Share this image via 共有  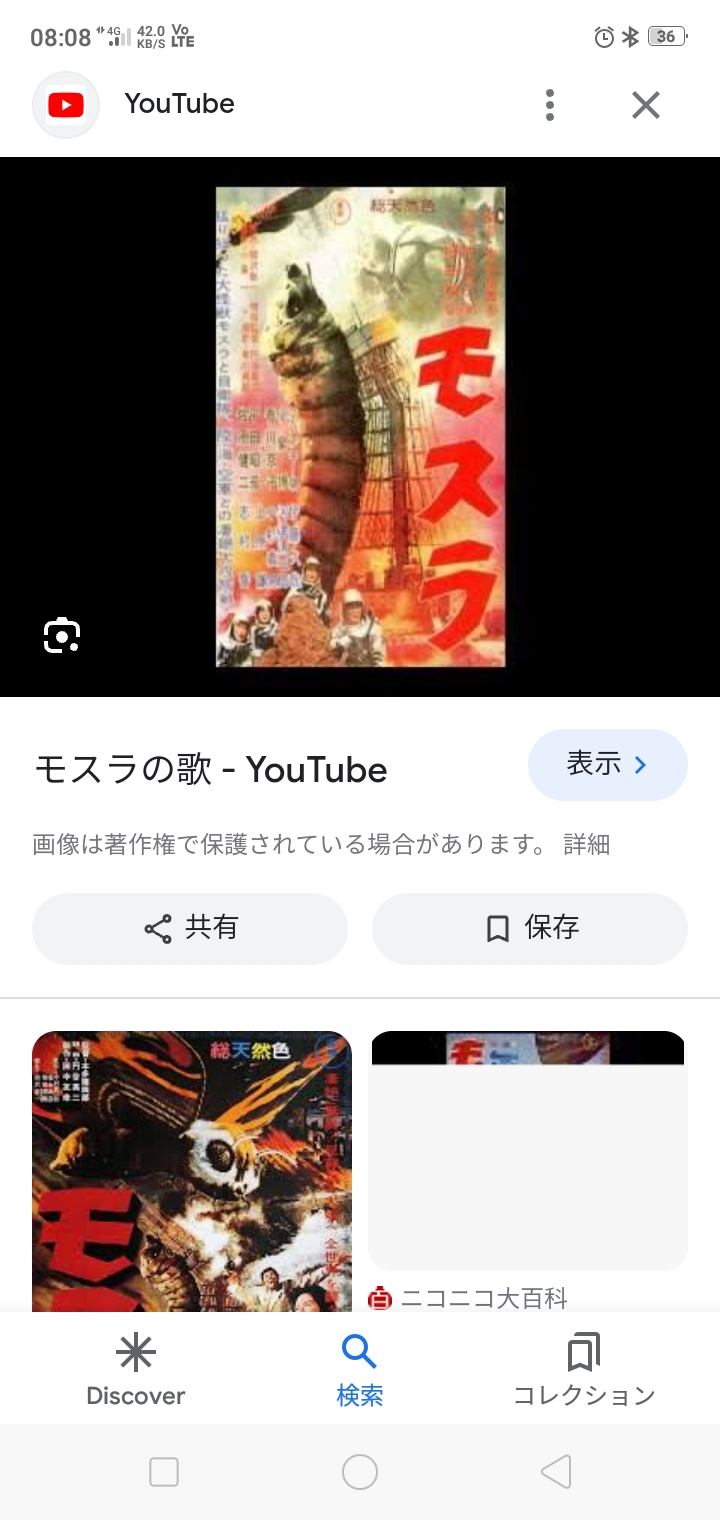pyautogui.click(x=190, y=928)
